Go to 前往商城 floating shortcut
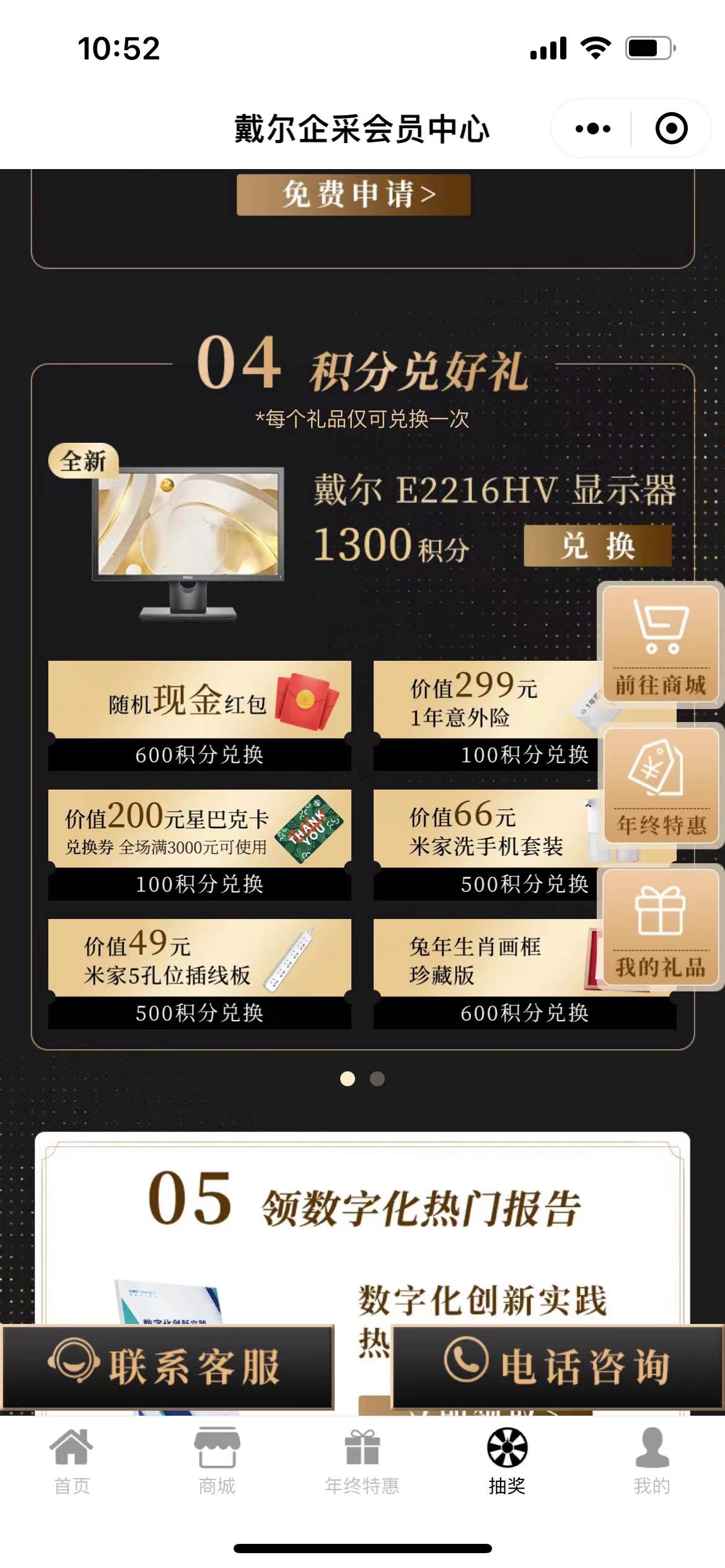Image resolution: width=725 pixels, height=1568 pixels. point(661,644)
